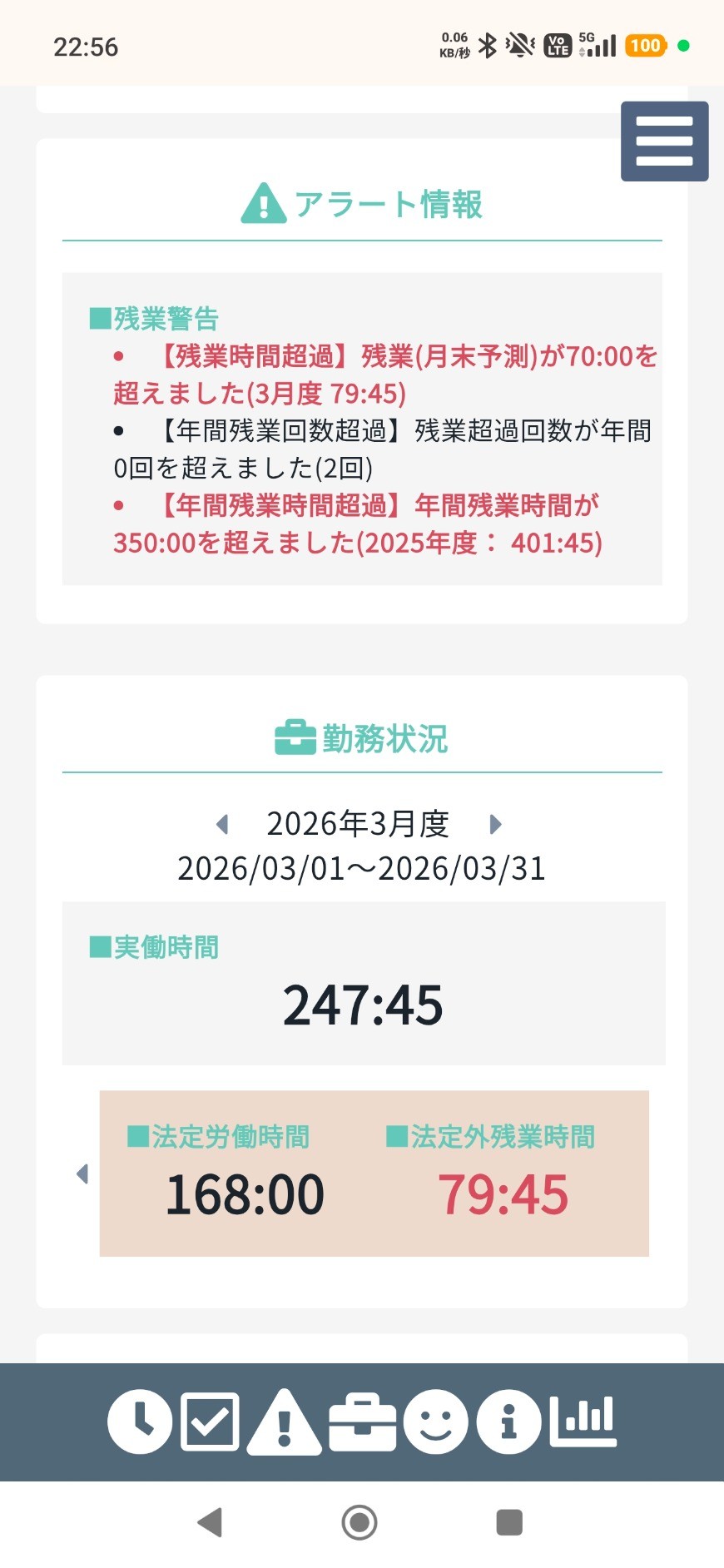Screen dimensions: 724x1568
Task: Tap the system home button
Action: click(x=360, y=1522)
